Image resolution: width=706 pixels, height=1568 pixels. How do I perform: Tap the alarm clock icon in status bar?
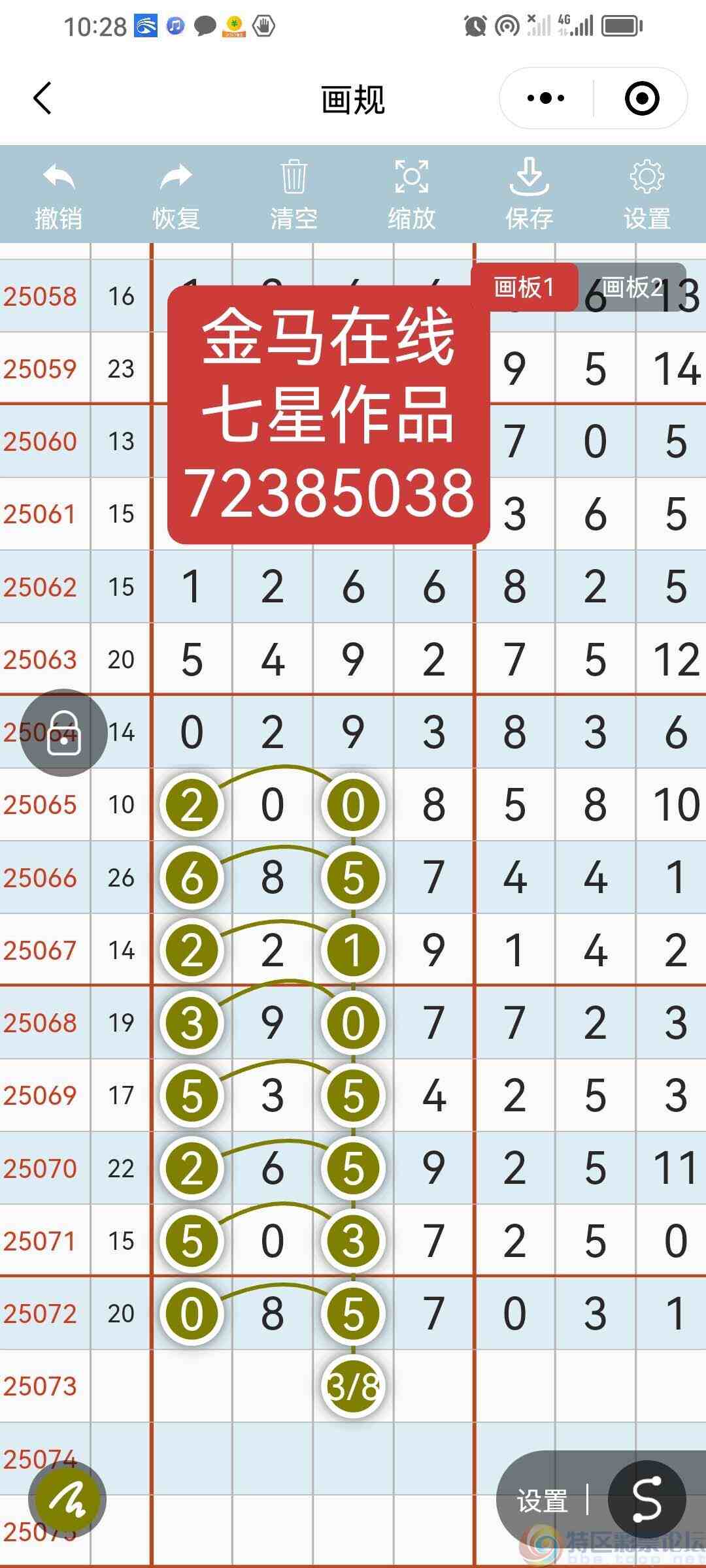point(476,25)
